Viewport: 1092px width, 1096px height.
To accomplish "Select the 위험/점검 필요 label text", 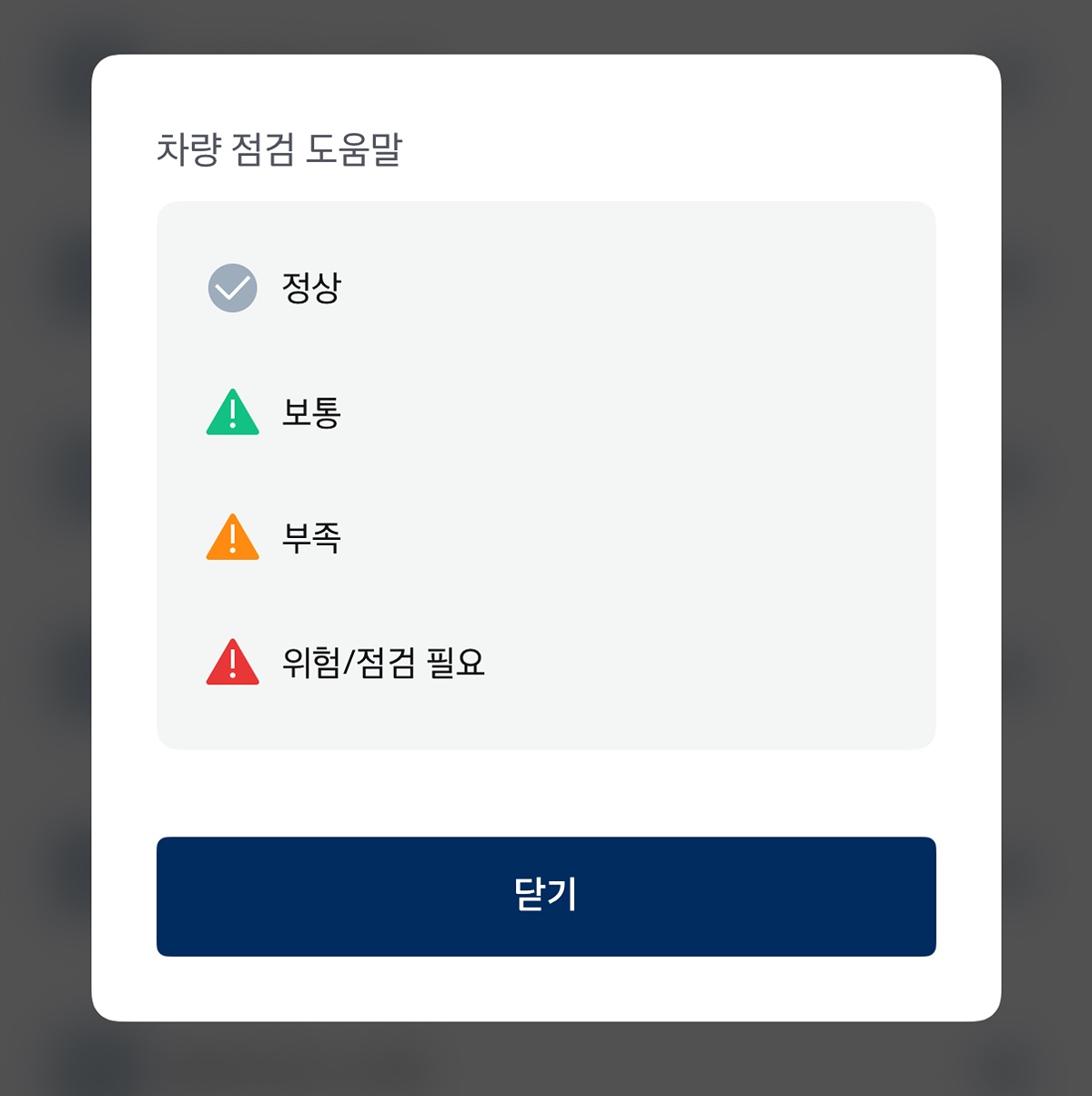I will pos(385,664).
